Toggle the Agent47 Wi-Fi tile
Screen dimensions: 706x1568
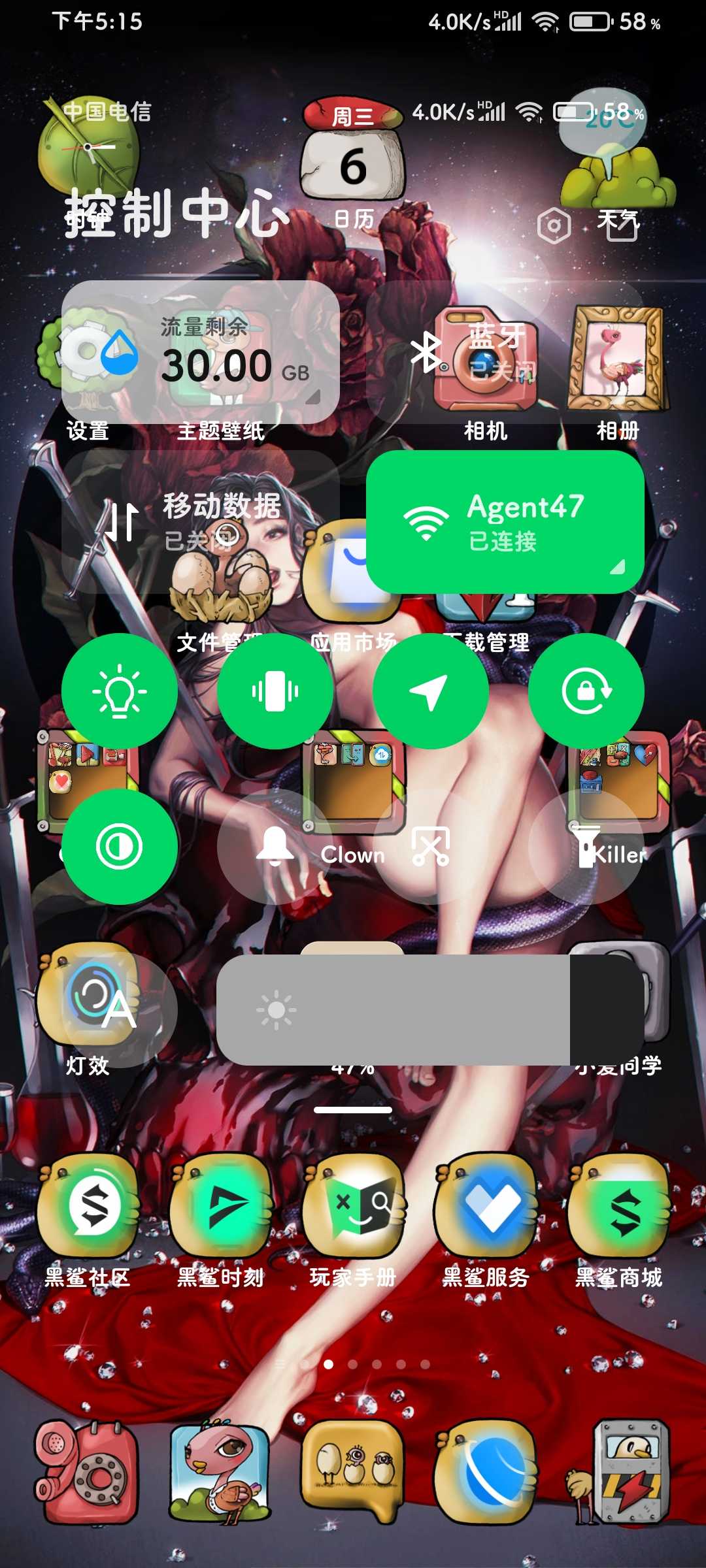[505, 522]
